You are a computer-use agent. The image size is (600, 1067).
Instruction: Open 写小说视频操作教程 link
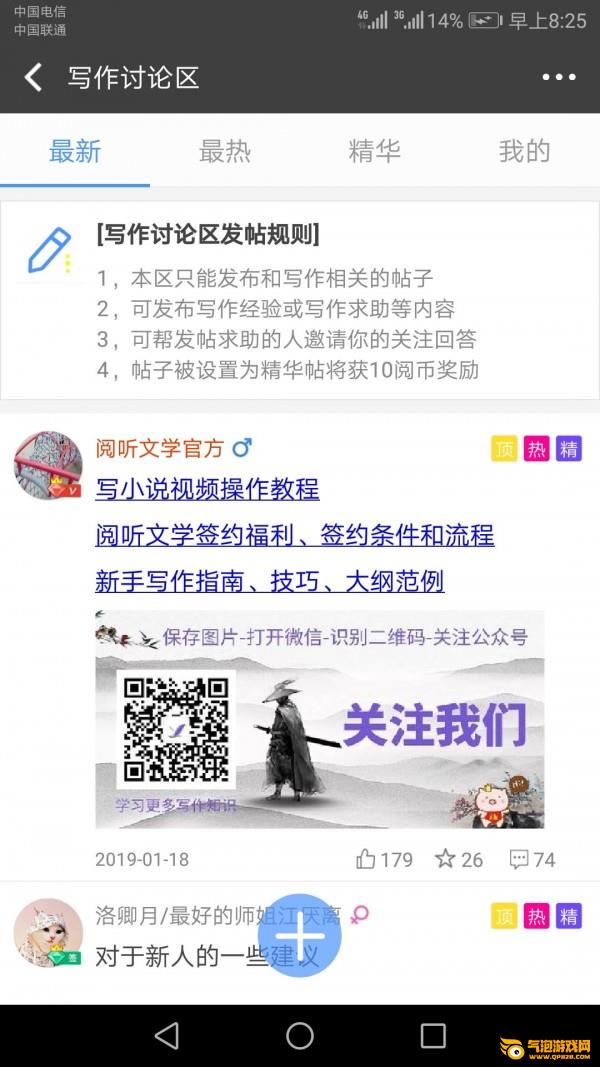click(x=207, y=489)
